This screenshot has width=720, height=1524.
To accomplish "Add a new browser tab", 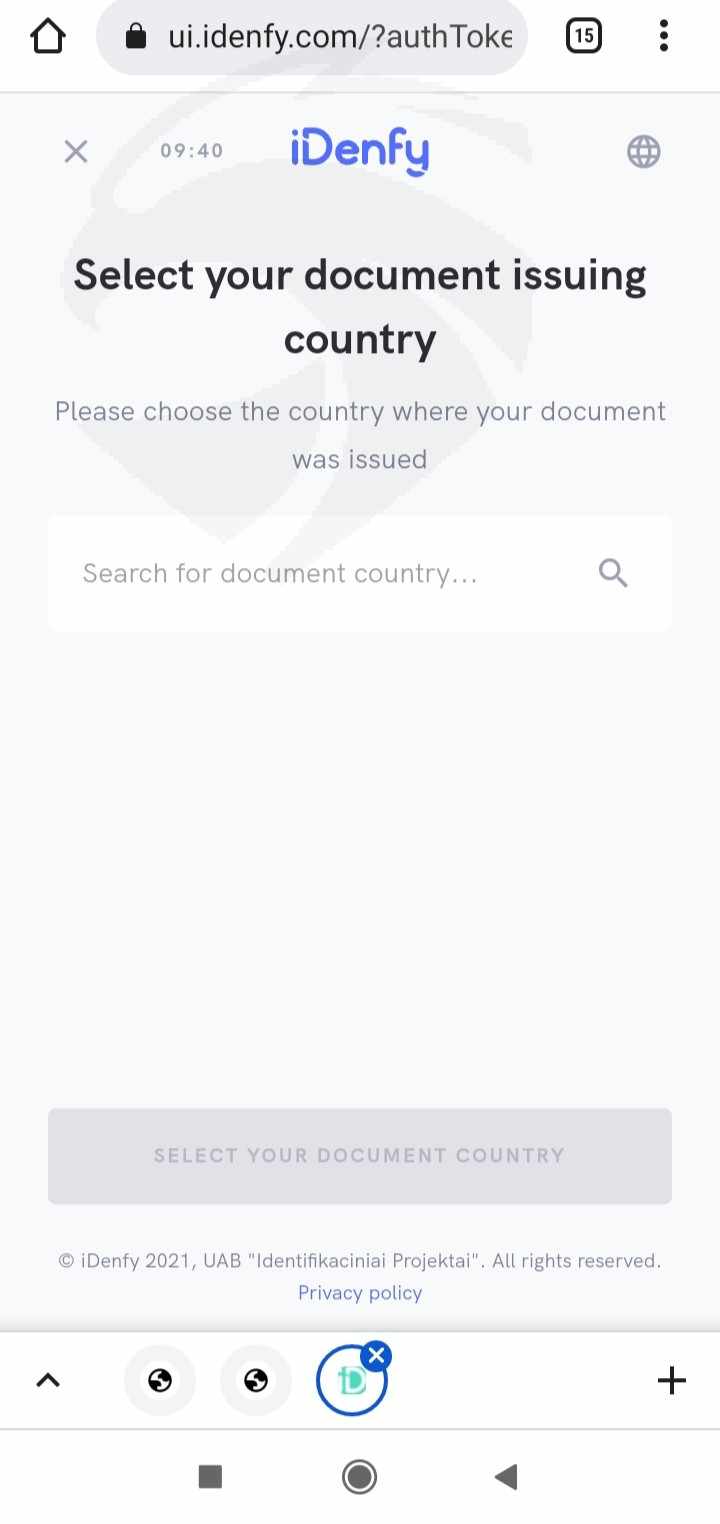I will 671,1381.
